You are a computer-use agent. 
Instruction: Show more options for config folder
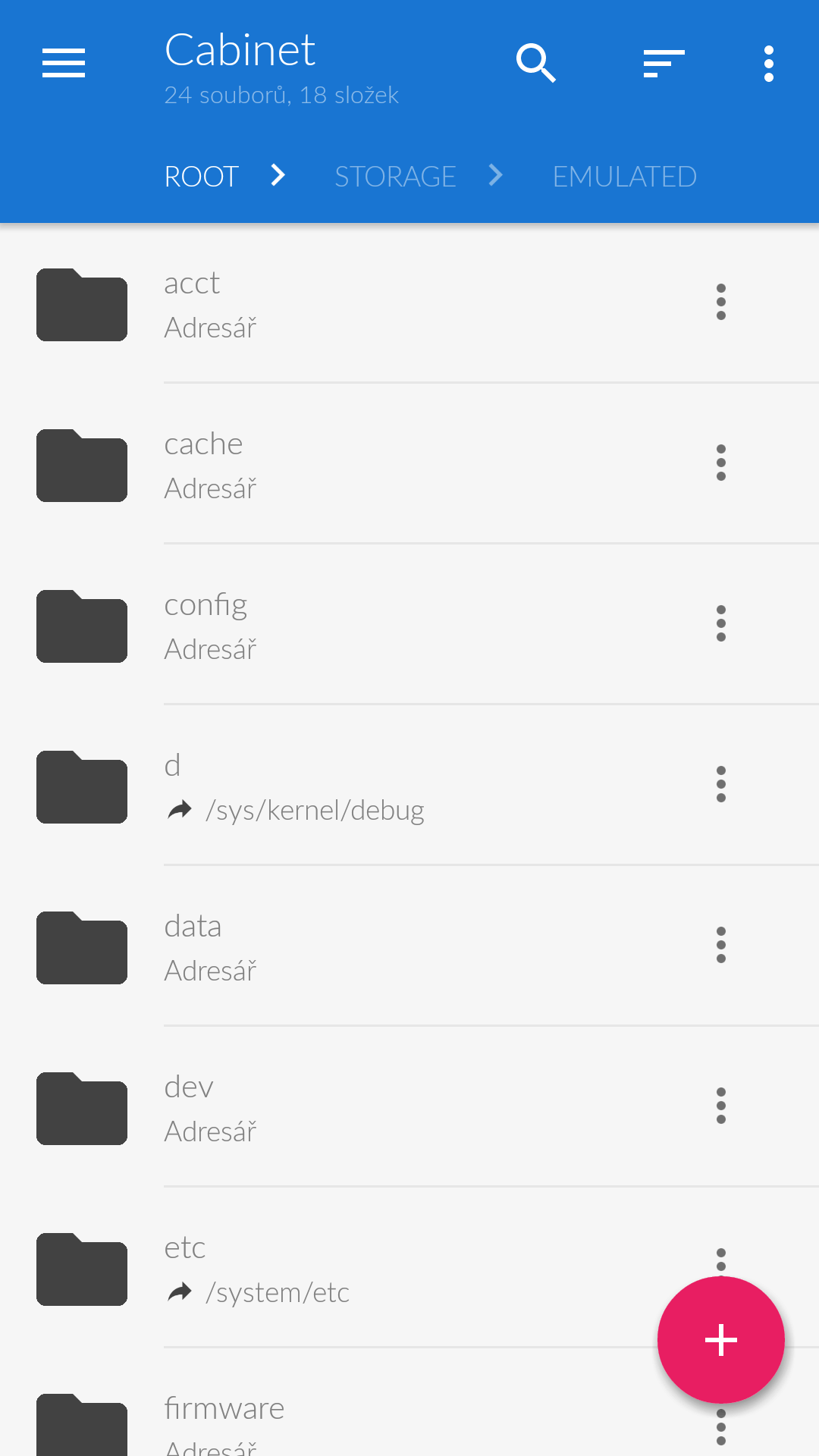pos(721,624)
